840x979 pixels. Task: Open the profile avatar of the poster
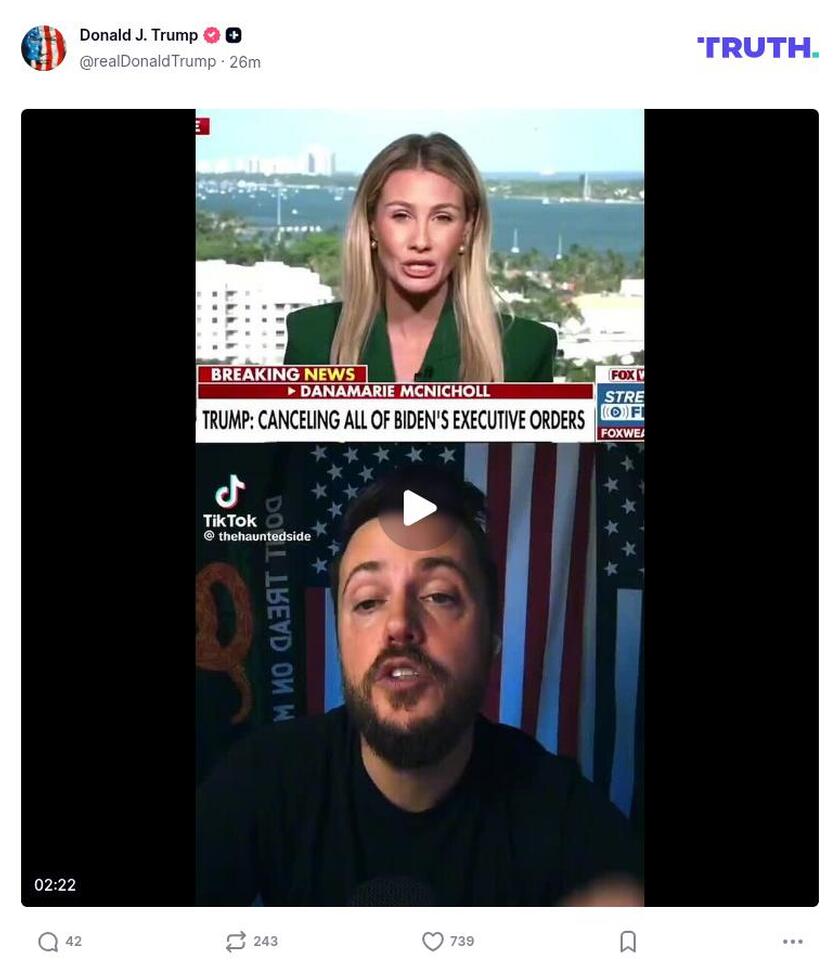44,48
